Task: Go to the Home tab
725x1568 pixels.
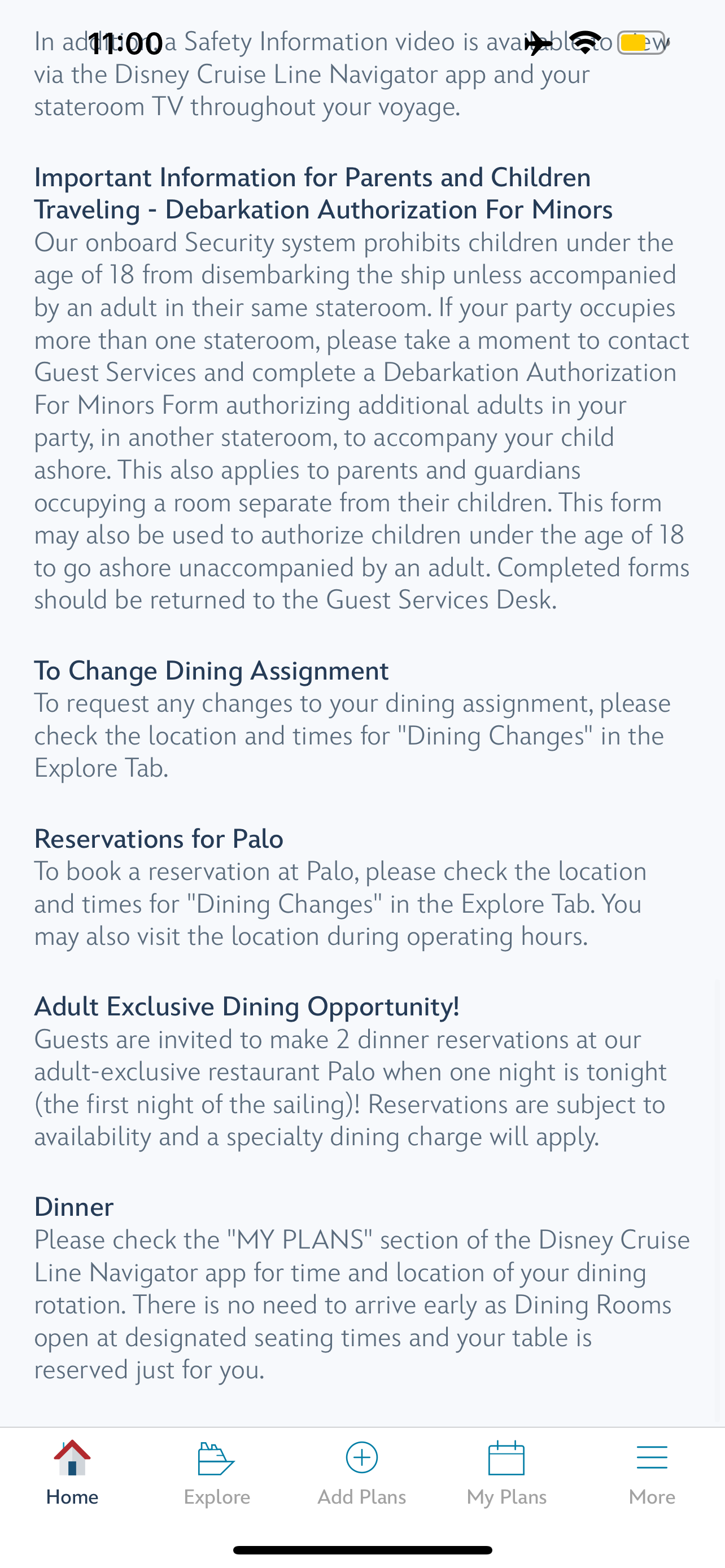Action: click(x=72, y=1472)
